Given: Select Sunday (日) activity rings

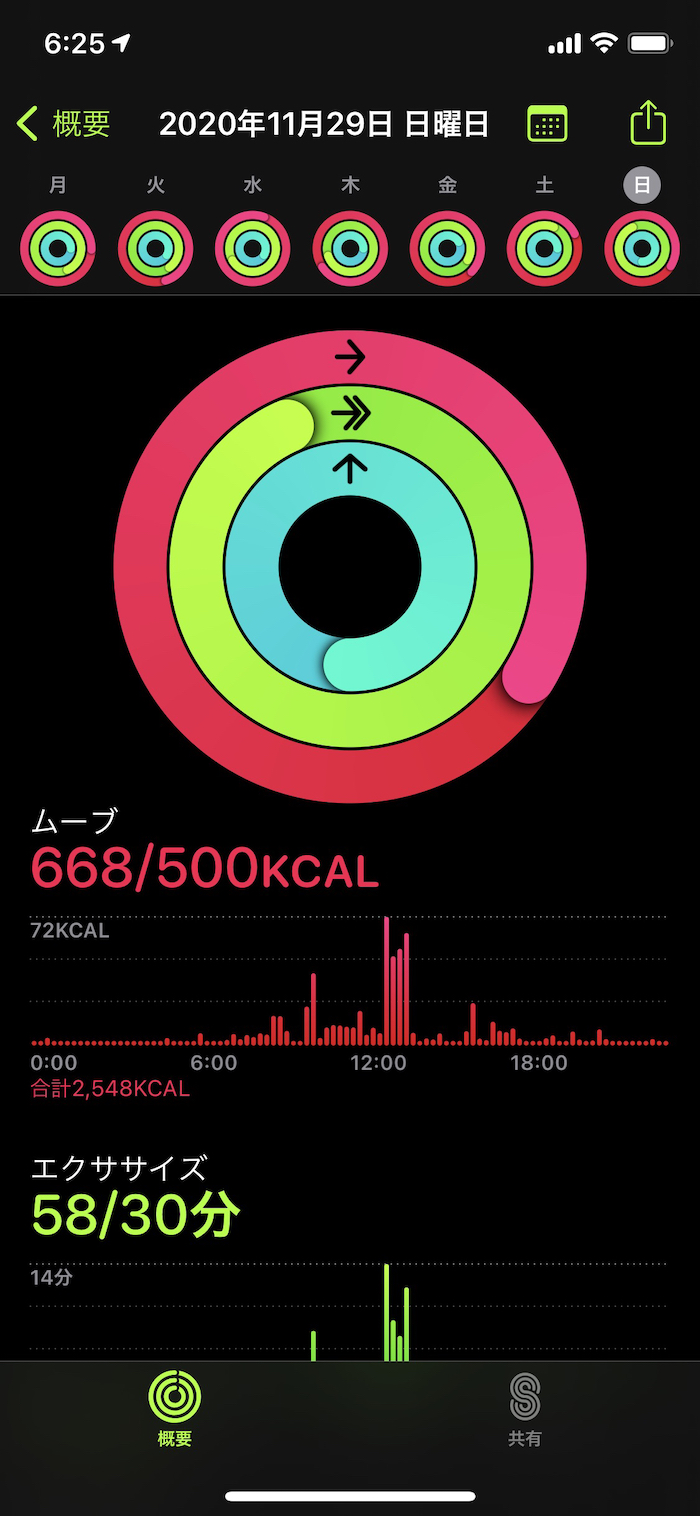Looking at the screenshot, I should click(x=642, y=247).
